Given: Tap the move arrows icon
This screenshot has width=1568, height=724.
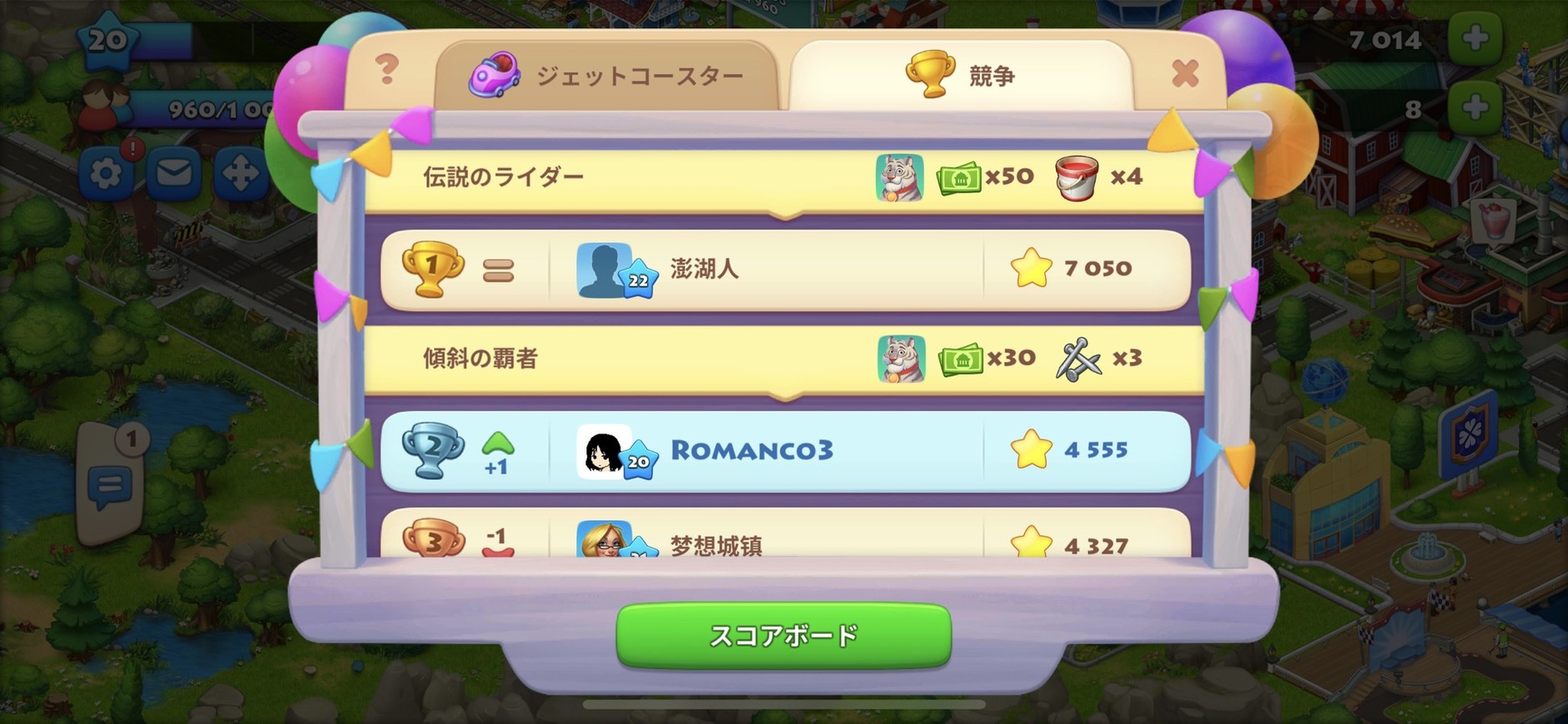Looking at the screenshot, I should click(240, 174).
